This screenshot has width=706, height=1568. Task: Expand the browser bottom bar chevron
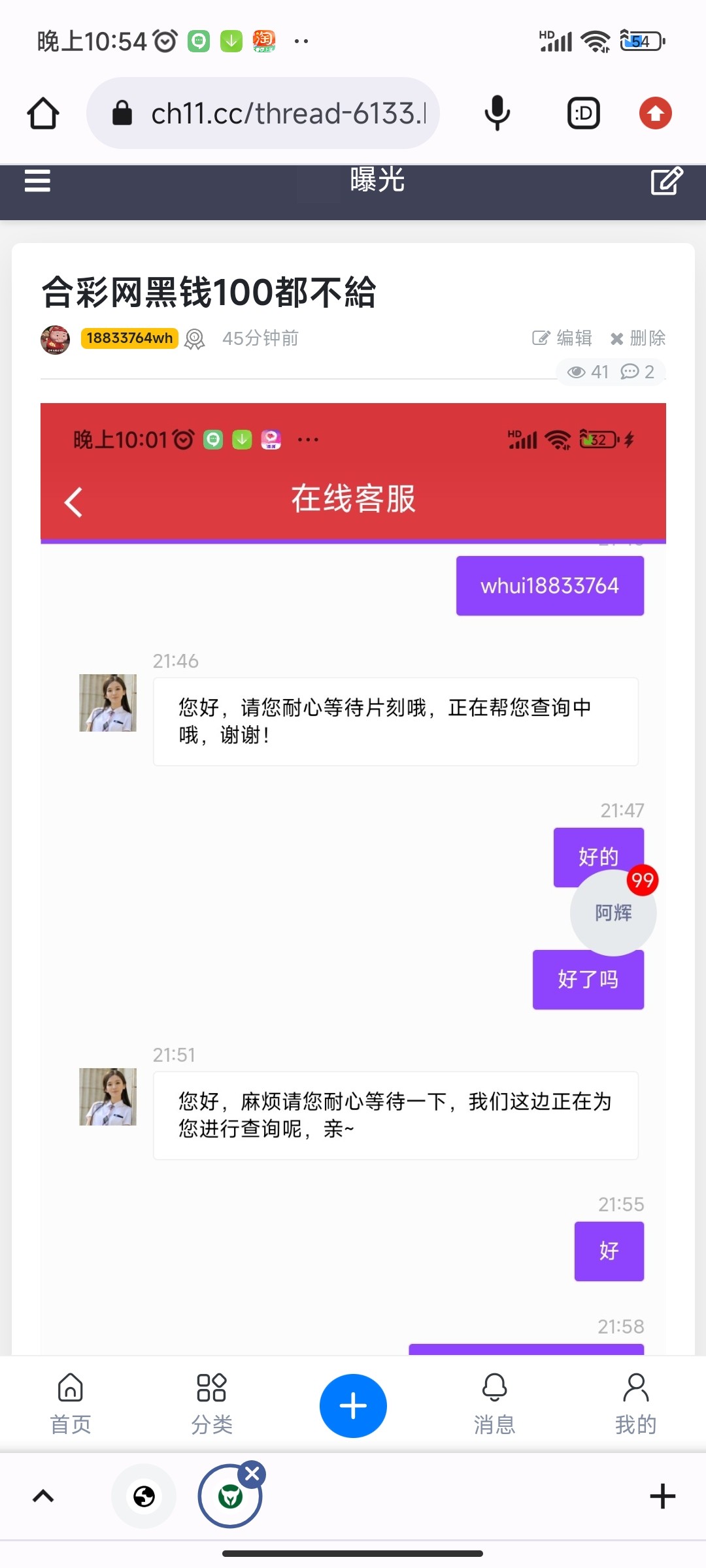(43, 1496)
